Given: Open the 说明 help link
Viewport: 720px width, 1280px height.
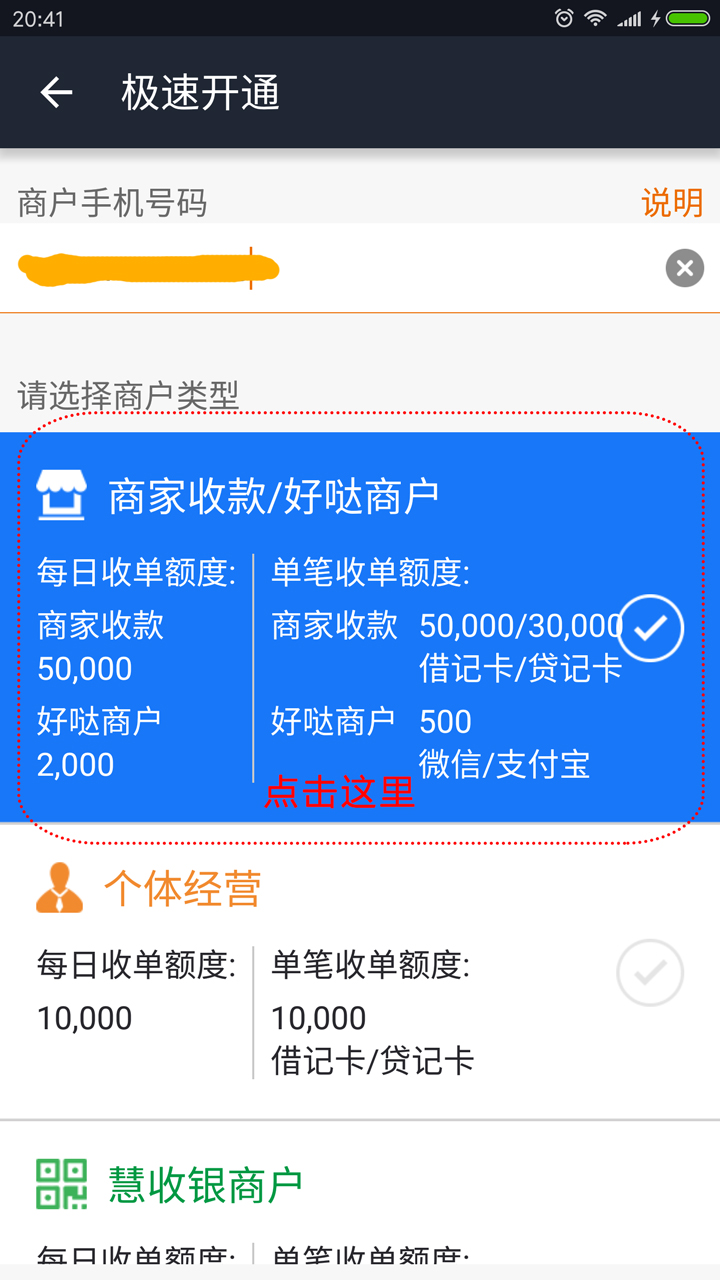Looking at the screenshot, I should tap(672, 203).
